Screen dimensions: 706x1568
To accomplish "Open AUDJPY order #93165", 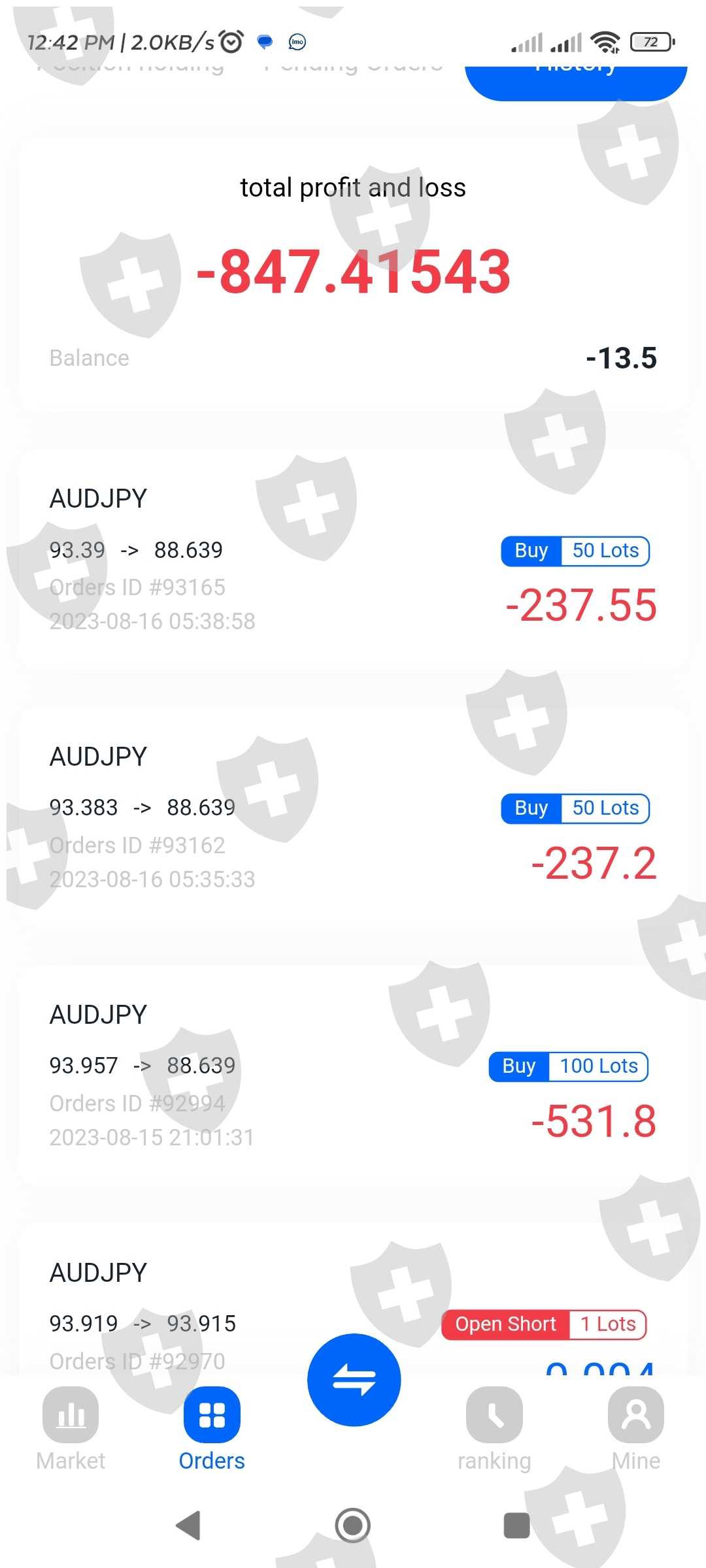I will pos(353,559).
